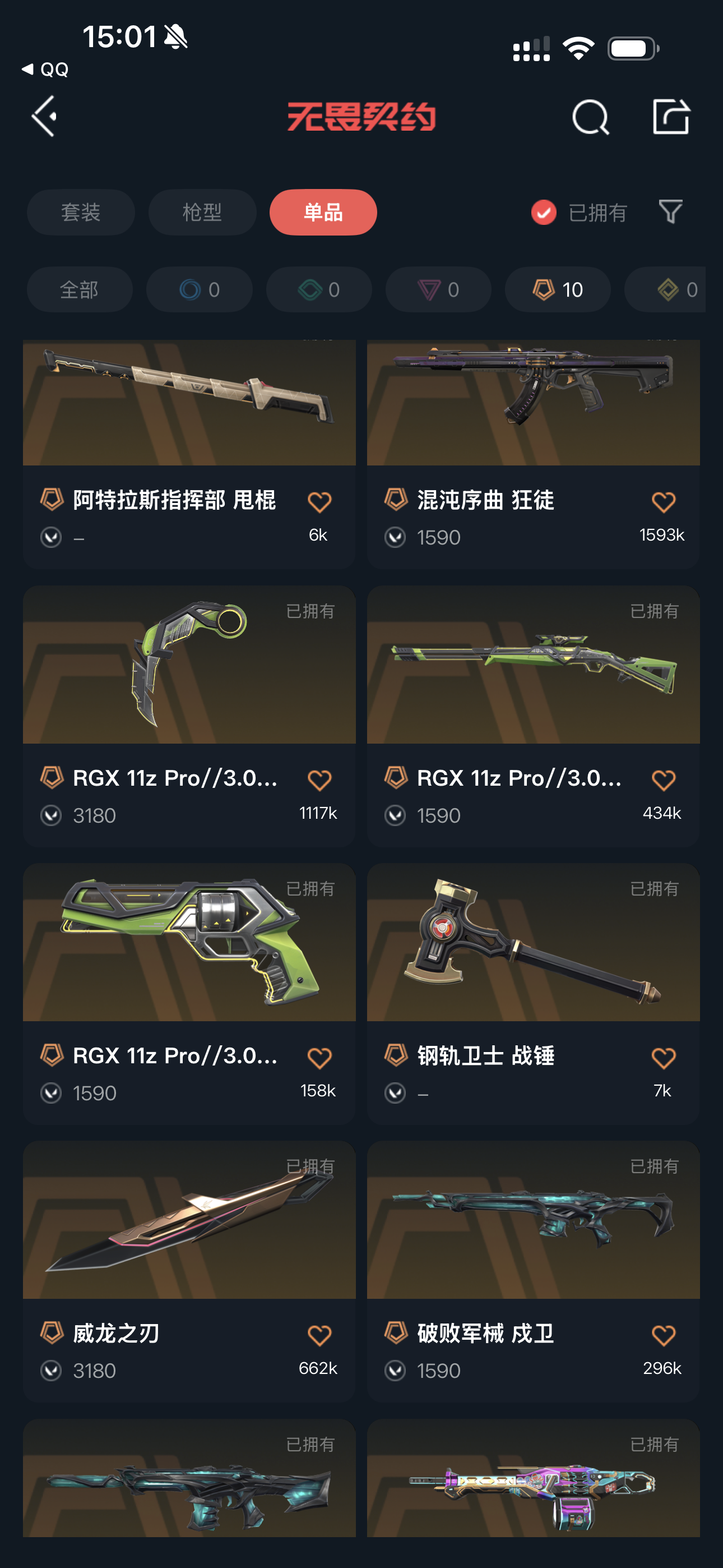Viewport: 723px width, 1568px height.
Task: Go back using the top-left arrow
Action: pyautogui.click(x=44, y=116)
